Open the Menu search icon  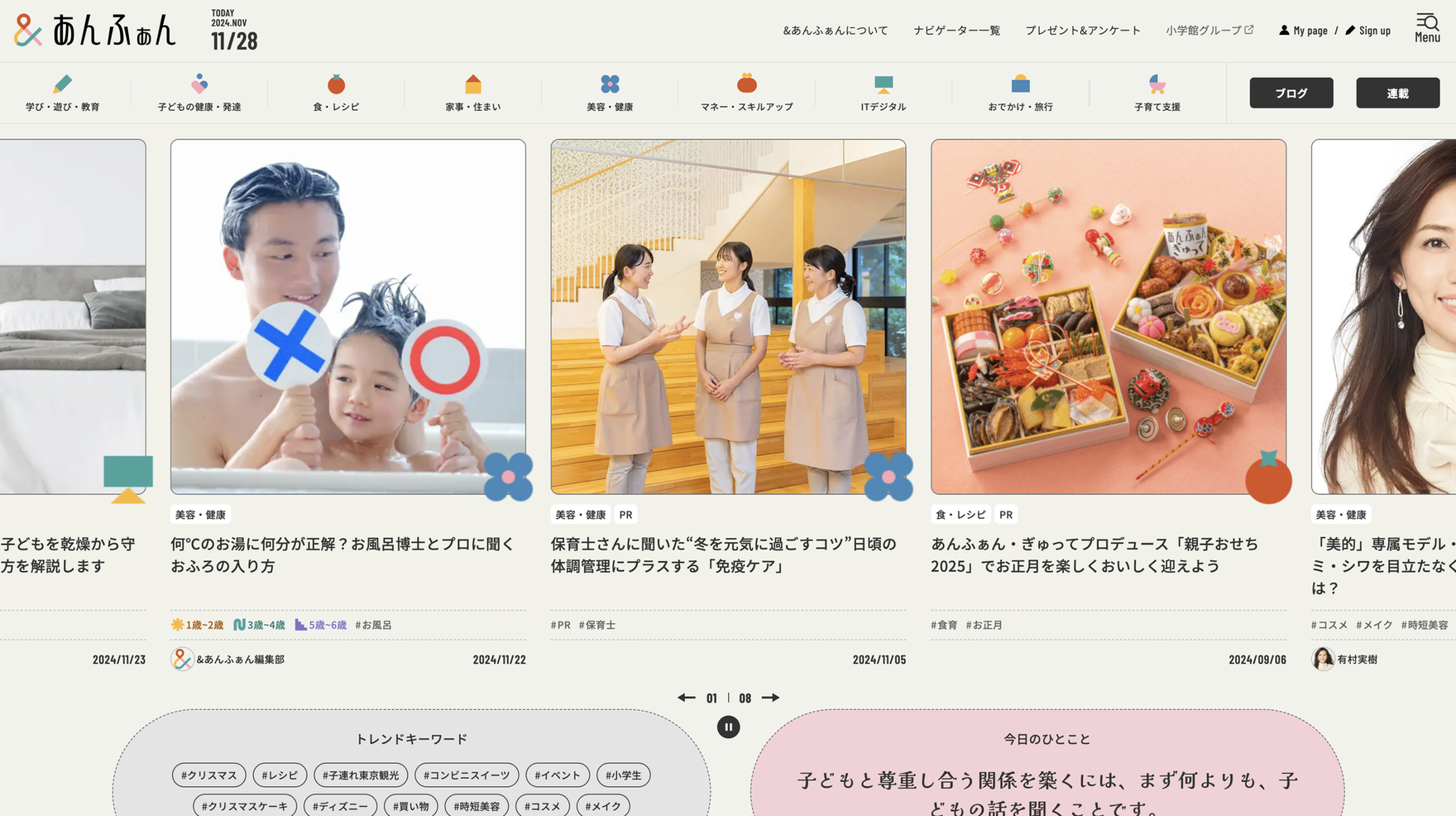(x=1427, y=28)
